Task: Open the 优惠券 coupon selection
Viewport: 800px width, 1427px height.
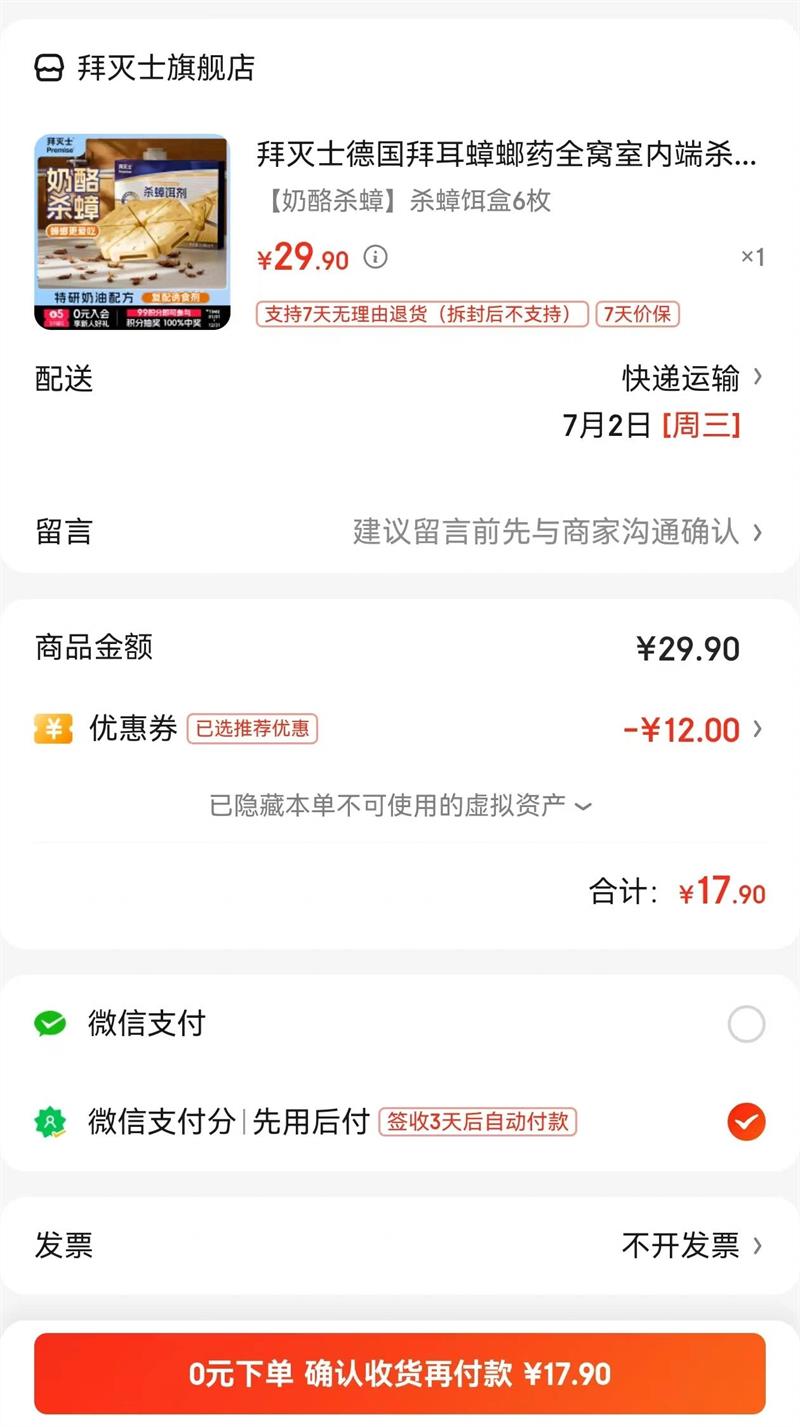Action: click(x=690, y=729)
